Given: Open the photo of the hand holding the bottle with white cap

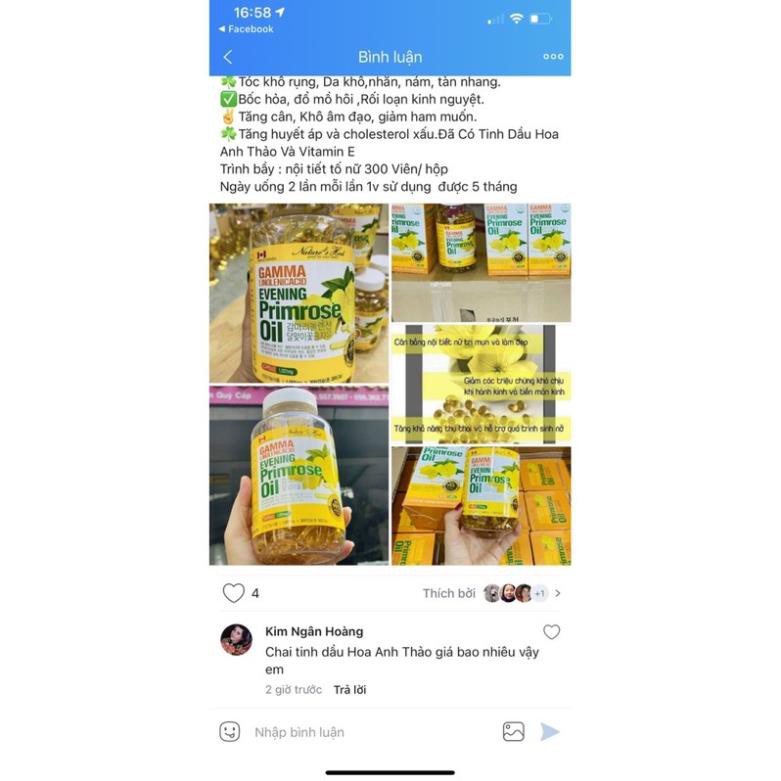Looking at the screenshot, I should pos(298,476).
